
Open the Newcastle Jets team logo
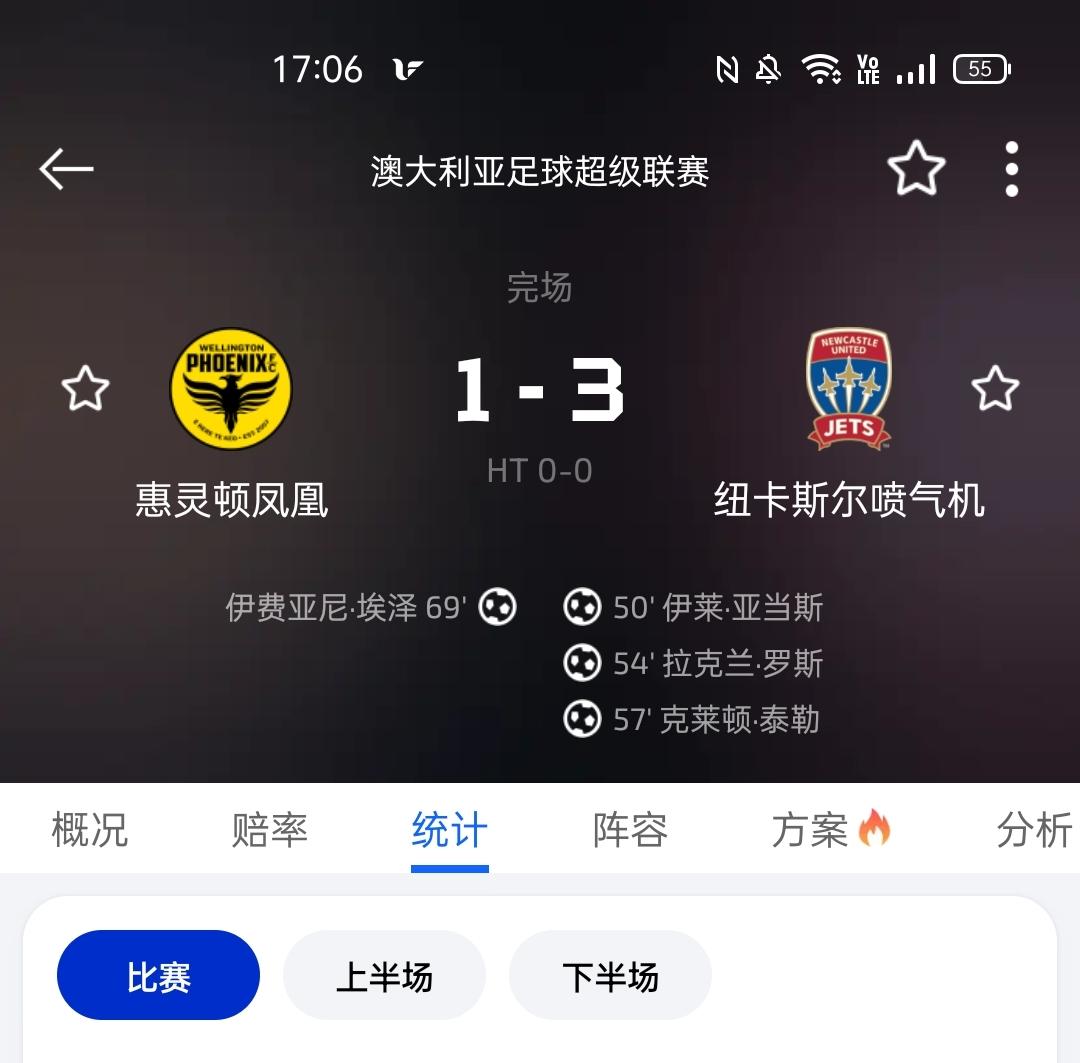[849, 389]
